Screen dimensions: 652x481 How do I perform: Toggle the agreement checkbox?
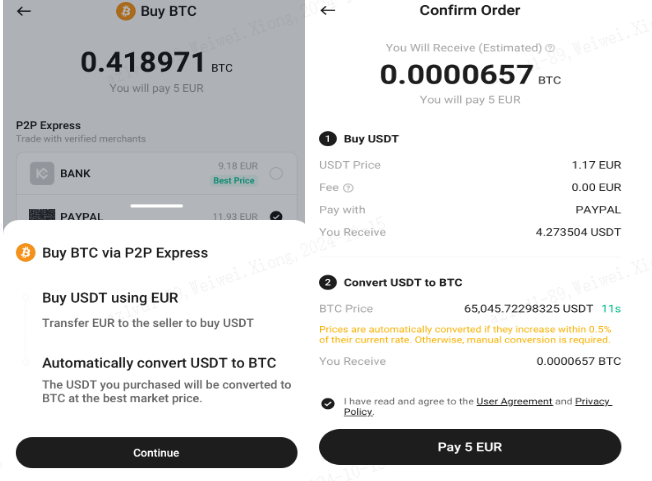tap(328, 403)
